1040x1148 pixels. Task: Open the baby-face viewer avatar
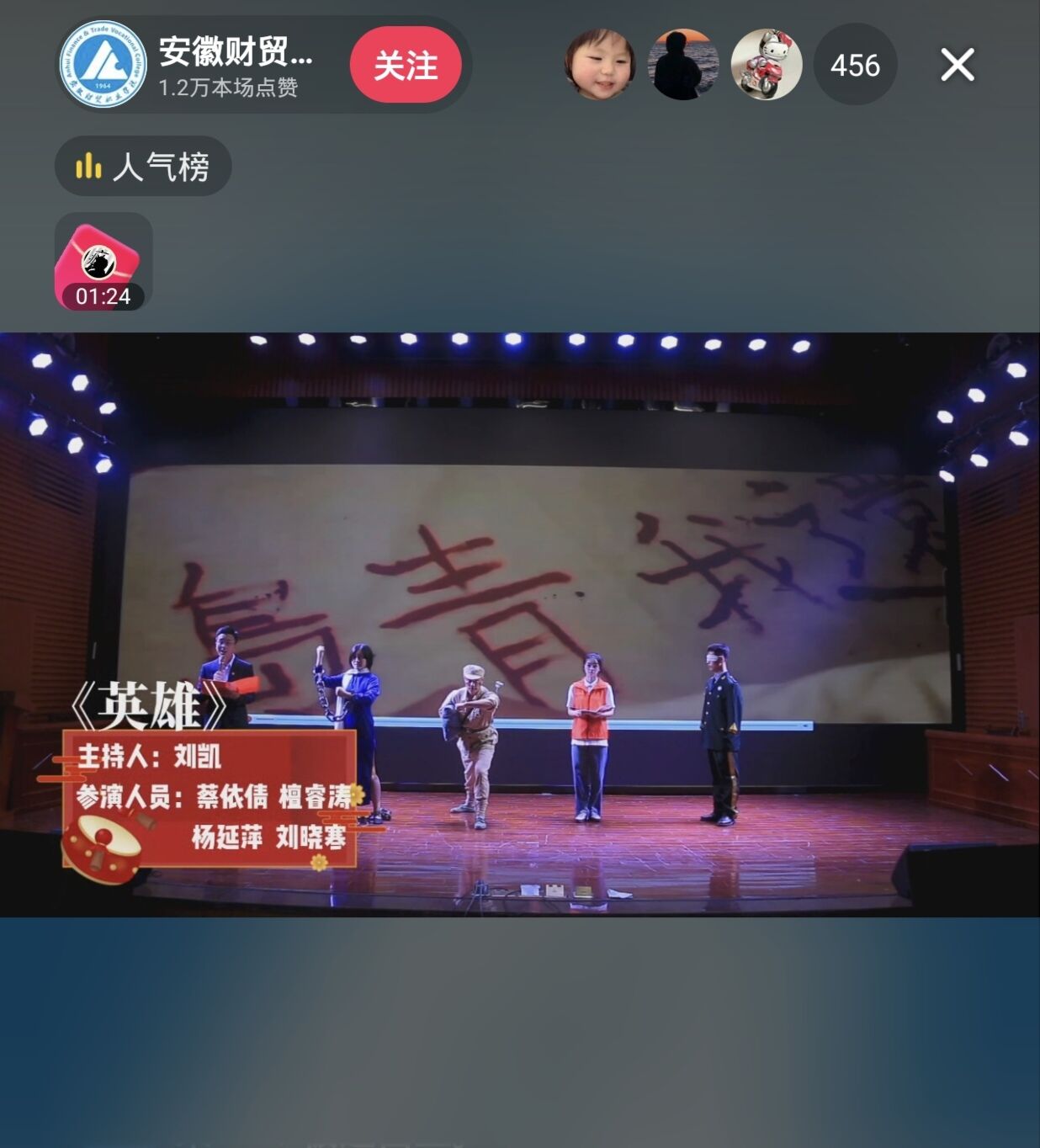(x=599, y=65)
